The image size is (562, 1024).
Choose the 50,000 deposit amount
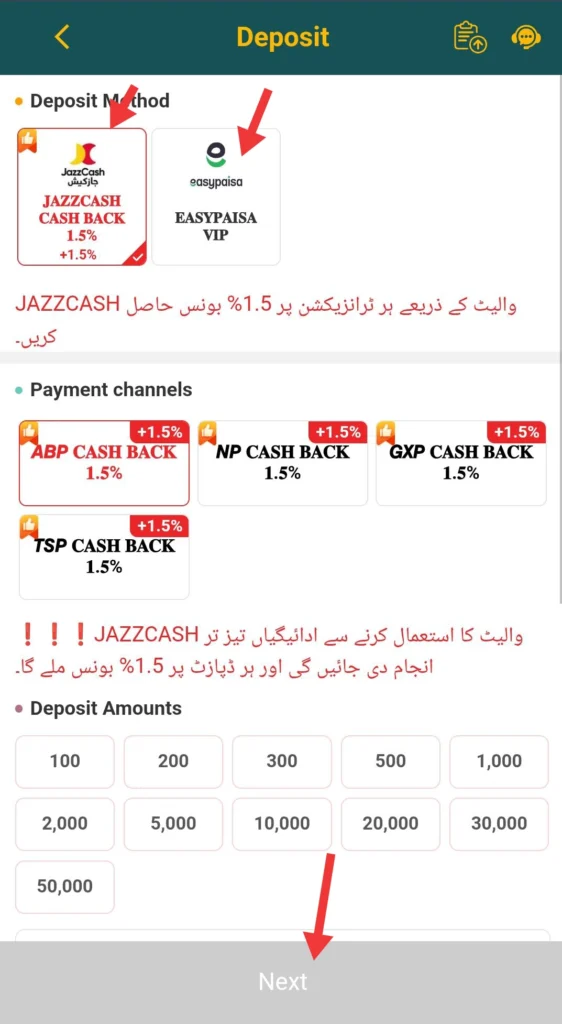pos(65,887)
